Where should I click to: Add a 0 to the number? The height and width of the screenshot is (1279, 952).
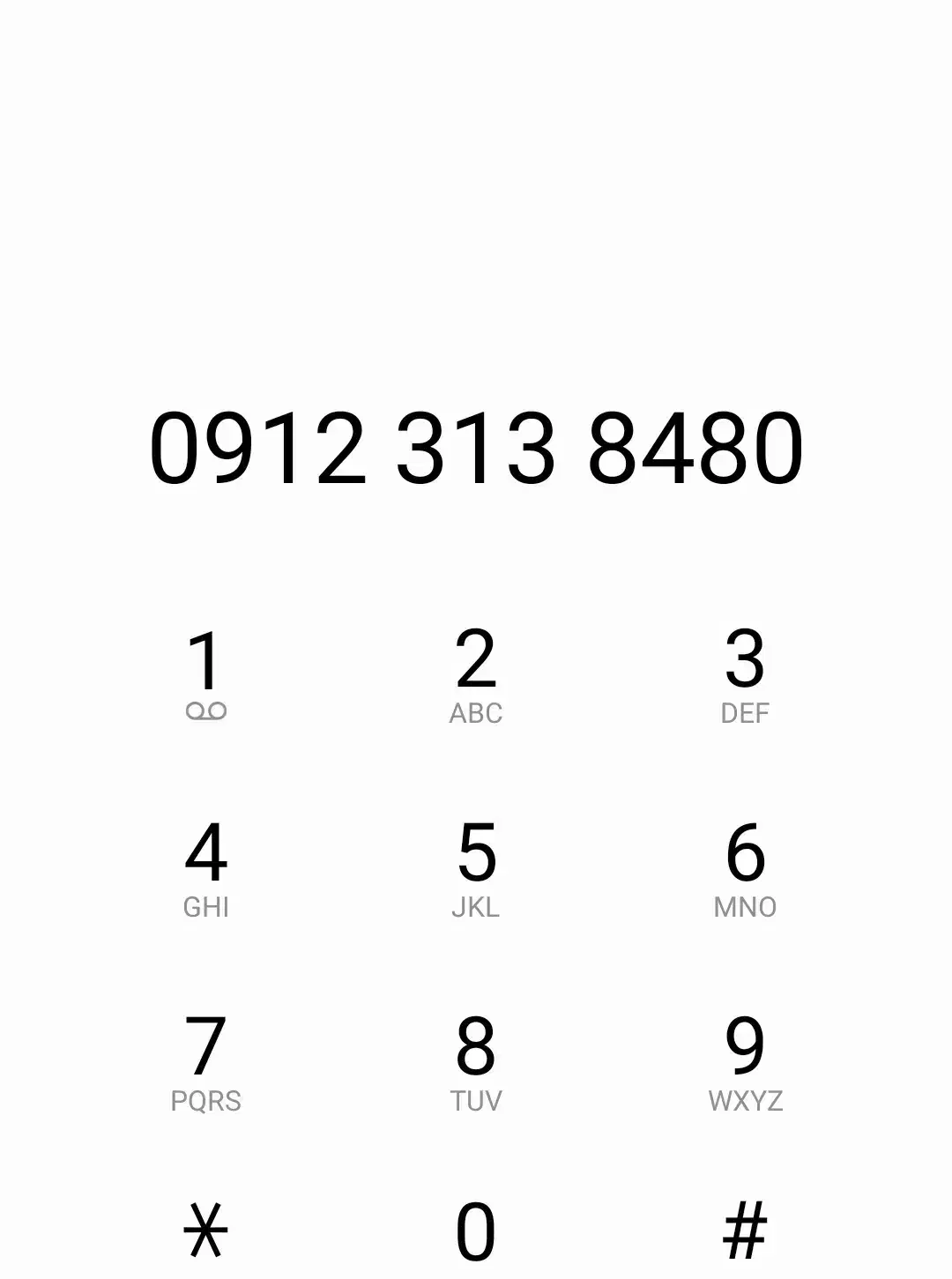pyautogui.click(x=476, y=1231)
